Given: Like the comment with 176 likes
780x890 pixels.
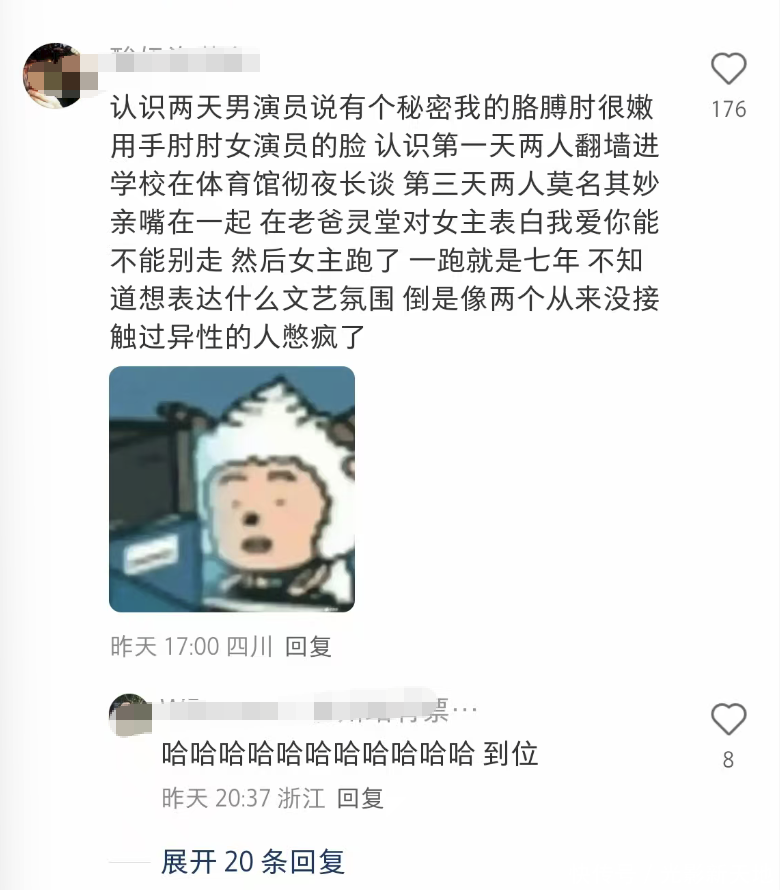Looking at the screenshot, I should (x=728, y=69).
